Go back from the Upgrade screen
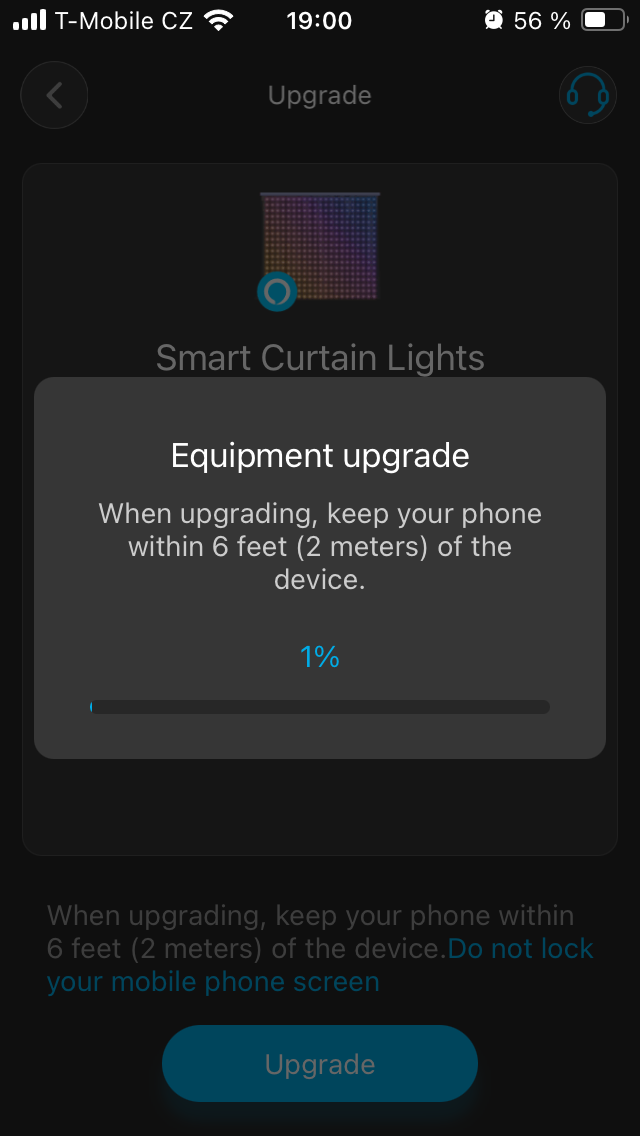Image resolution: width=640 pixels, height=1136 pixels. click(55, 96)
